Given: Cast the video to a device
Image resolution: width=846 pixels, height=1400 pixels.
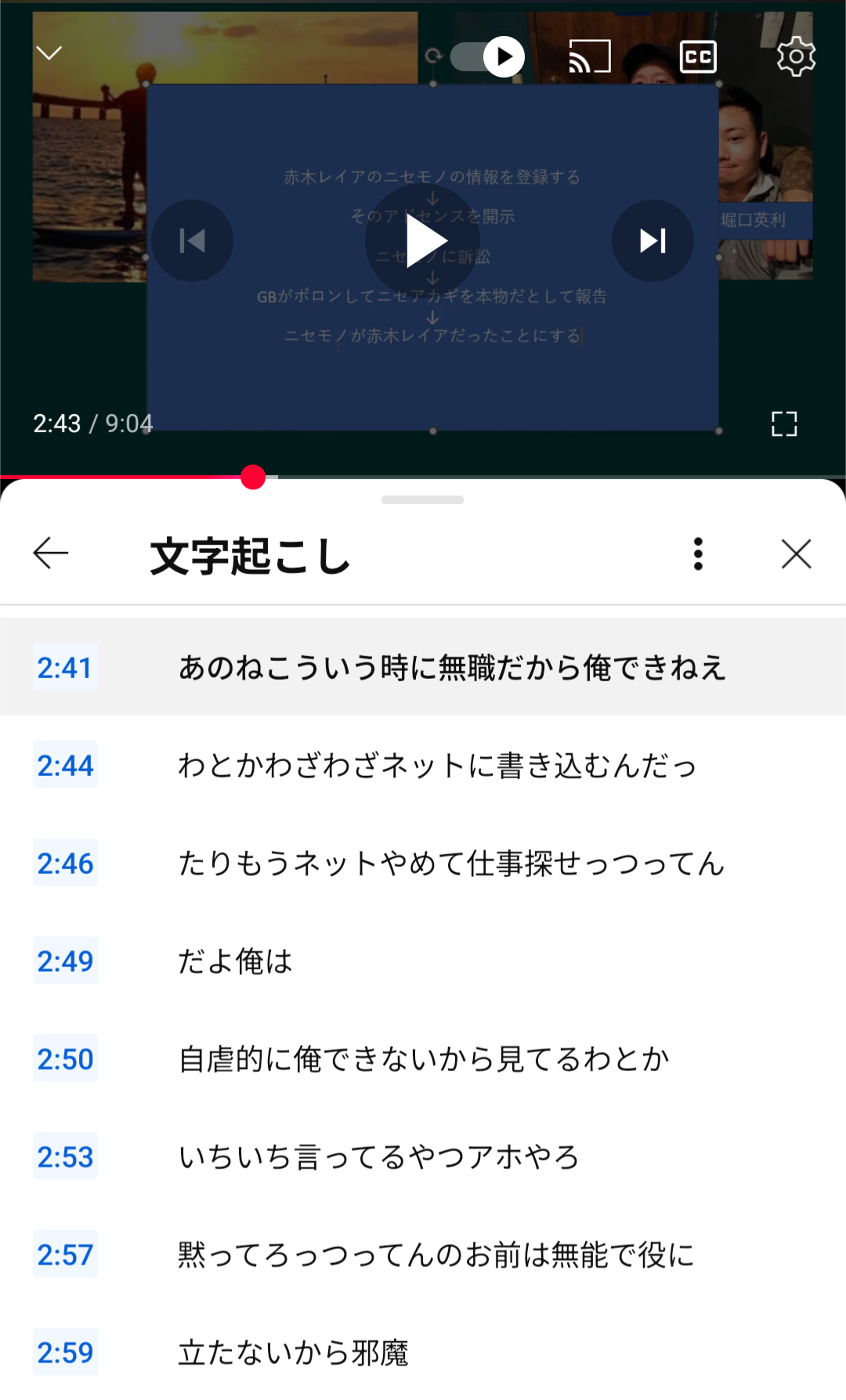Looking at the screenshot, I should point(590,56).
